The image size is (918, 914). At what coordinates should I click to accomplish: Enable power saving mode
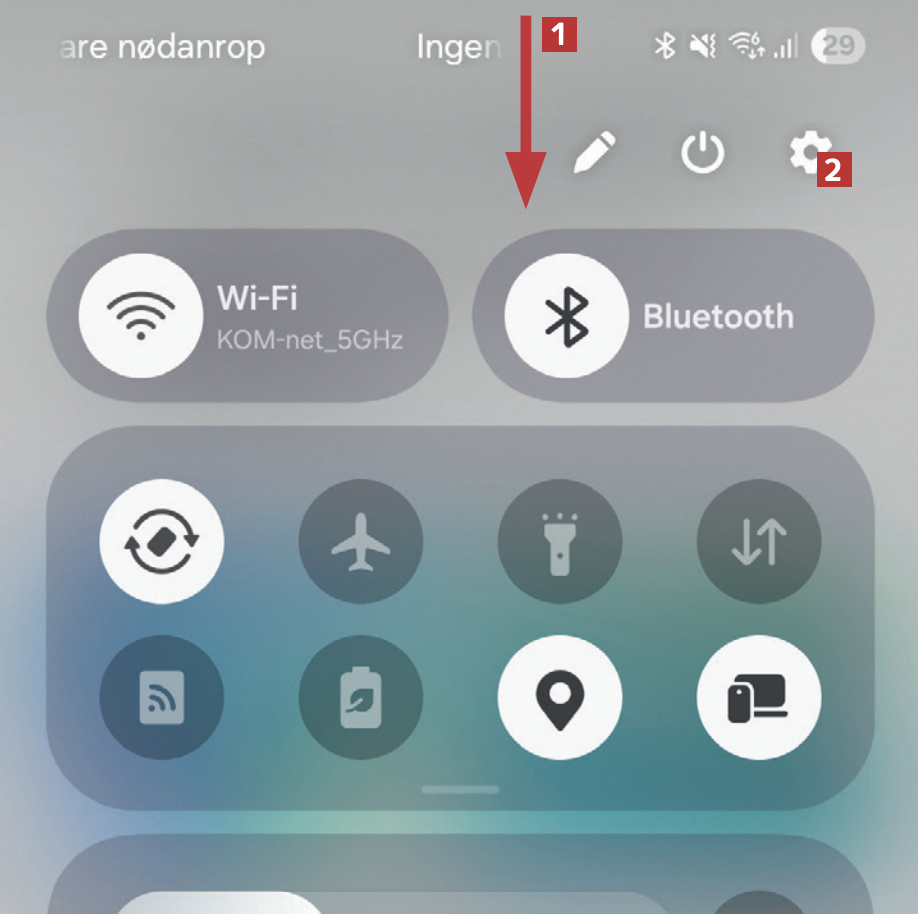[x=360, y=697]
